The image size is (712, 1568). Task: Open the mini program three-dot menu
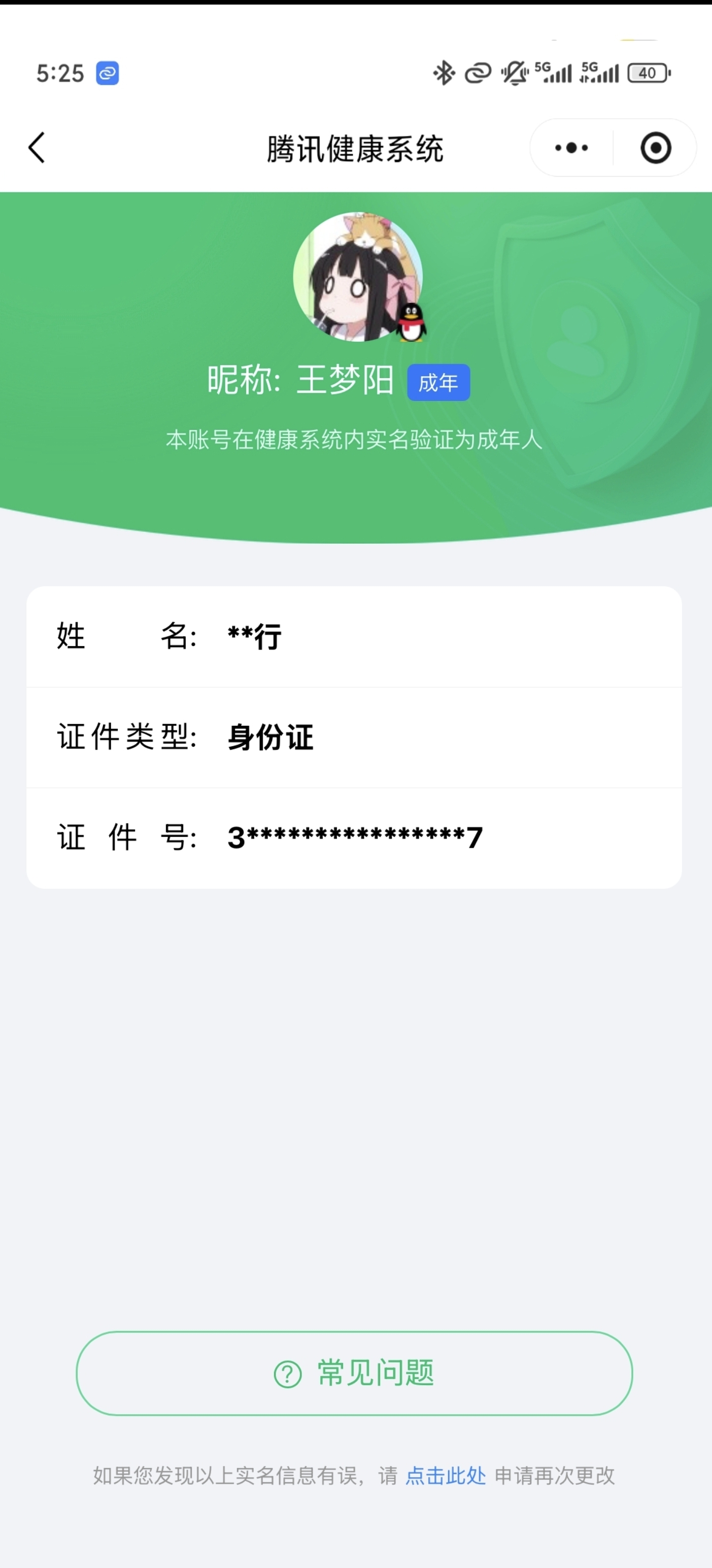(571, 148)
